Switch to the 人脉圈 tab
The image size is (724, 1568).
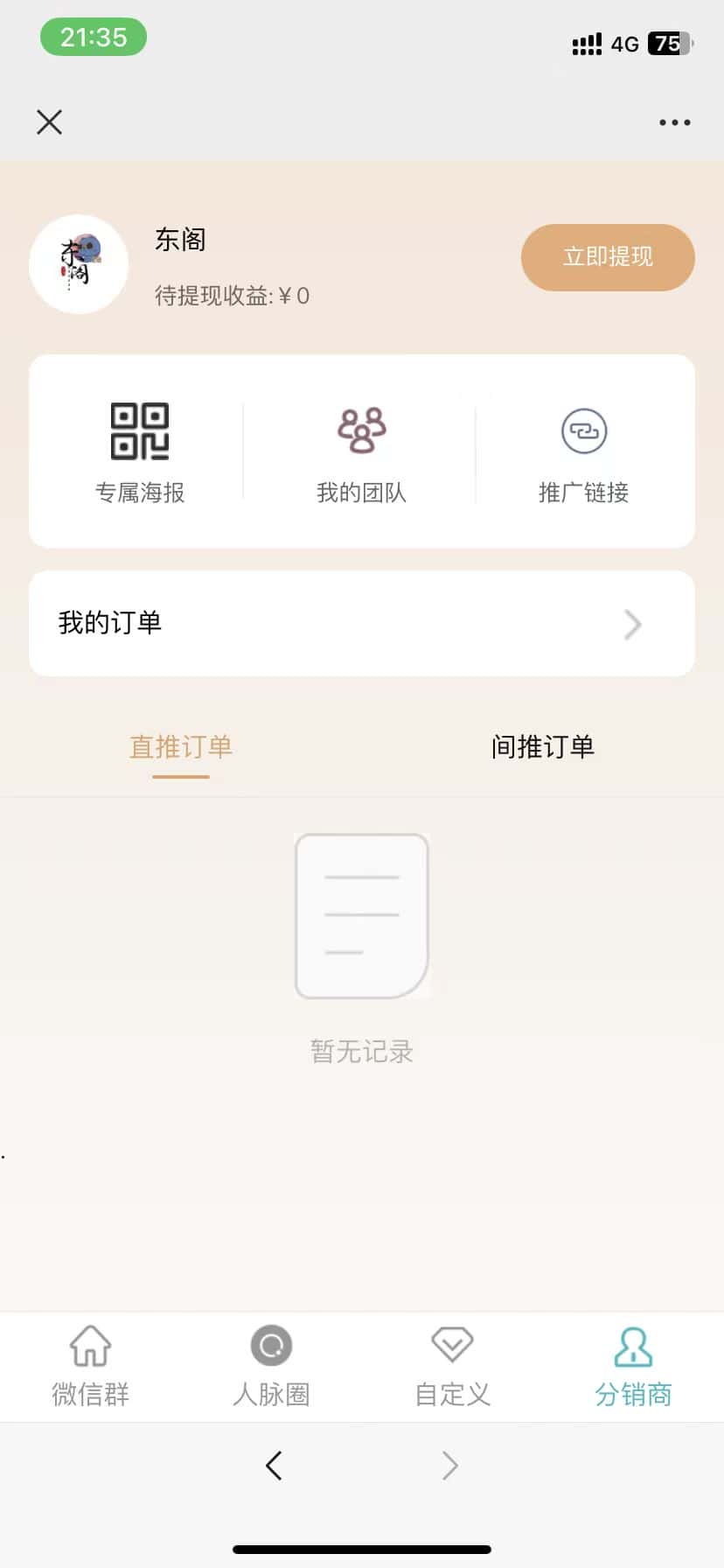coord(271,1366)
